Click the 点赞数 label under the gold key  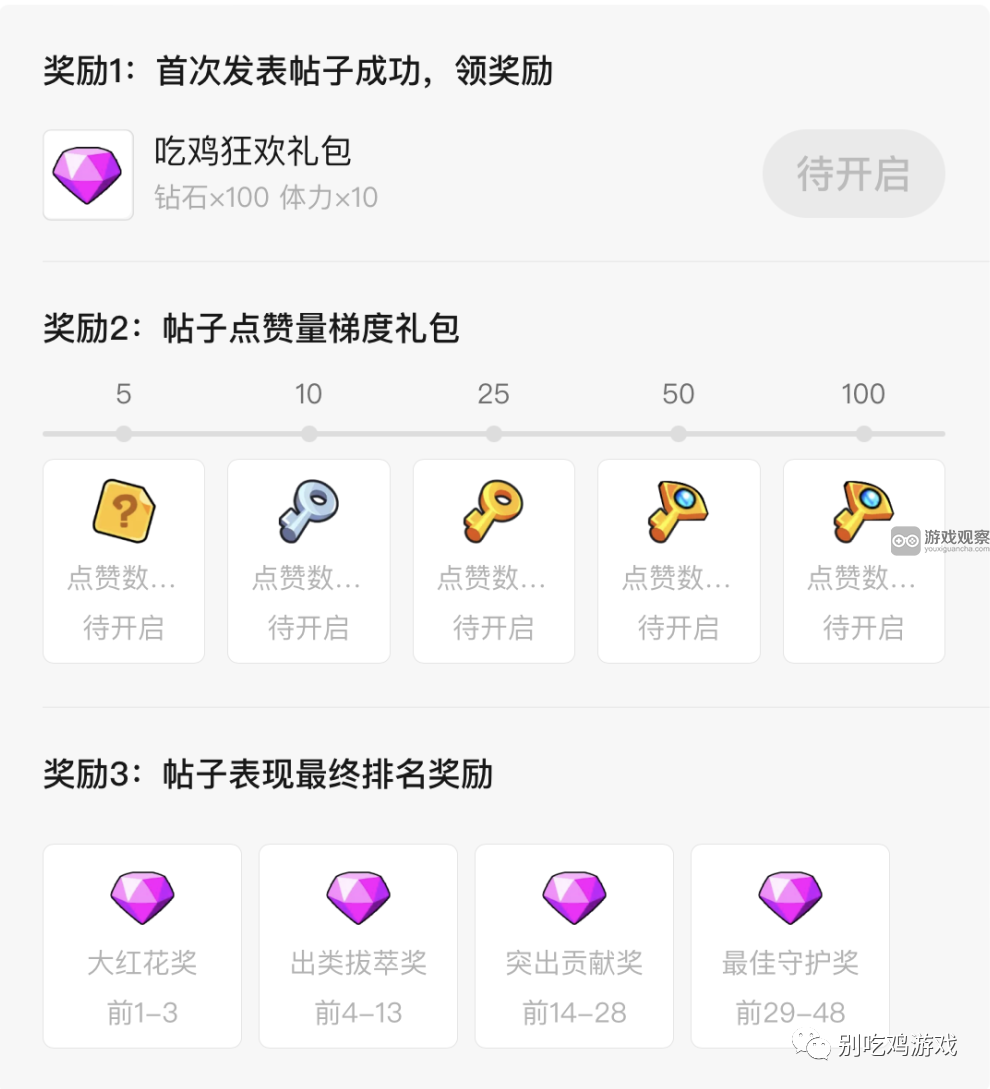pos(493,580)
